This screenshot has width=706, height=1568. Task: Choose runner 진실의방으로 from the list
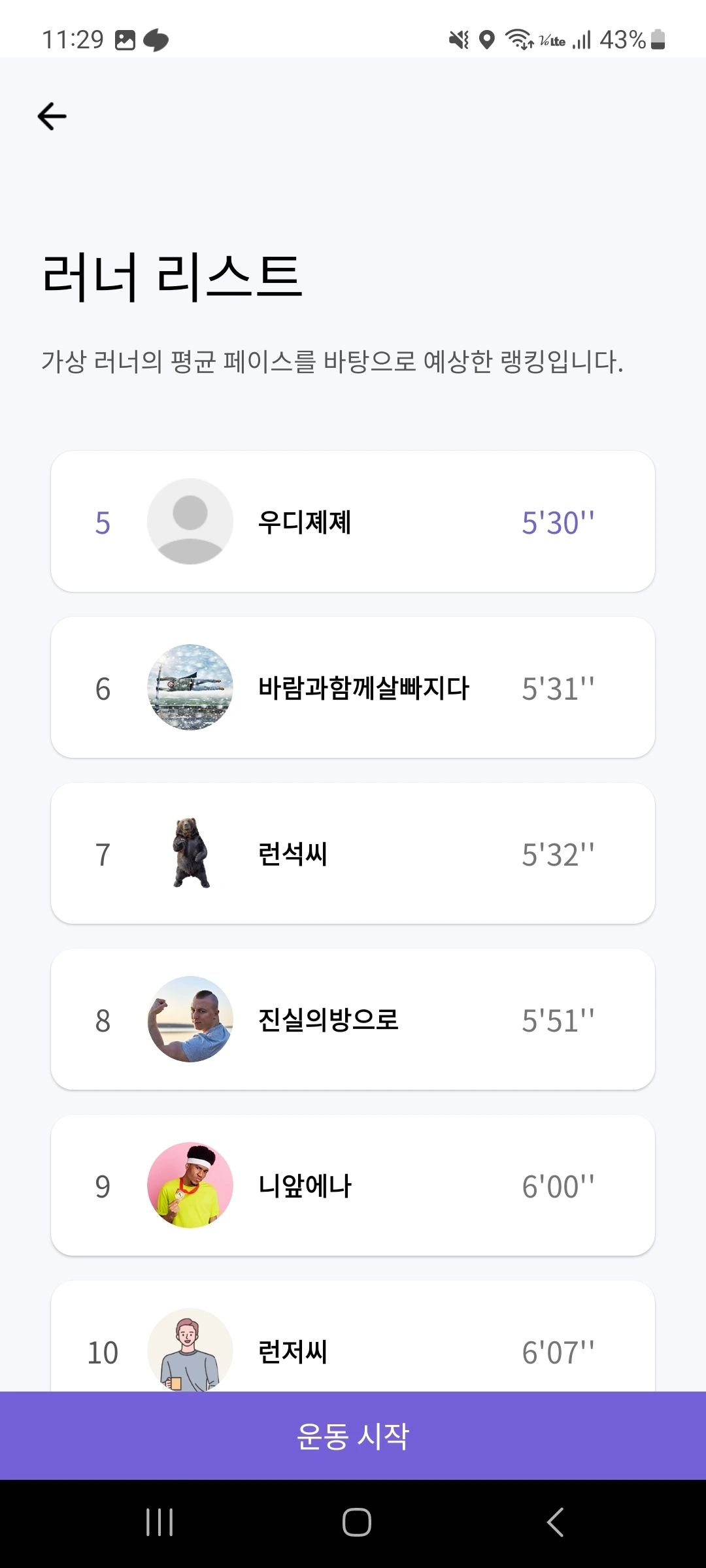coord(353,1019)
